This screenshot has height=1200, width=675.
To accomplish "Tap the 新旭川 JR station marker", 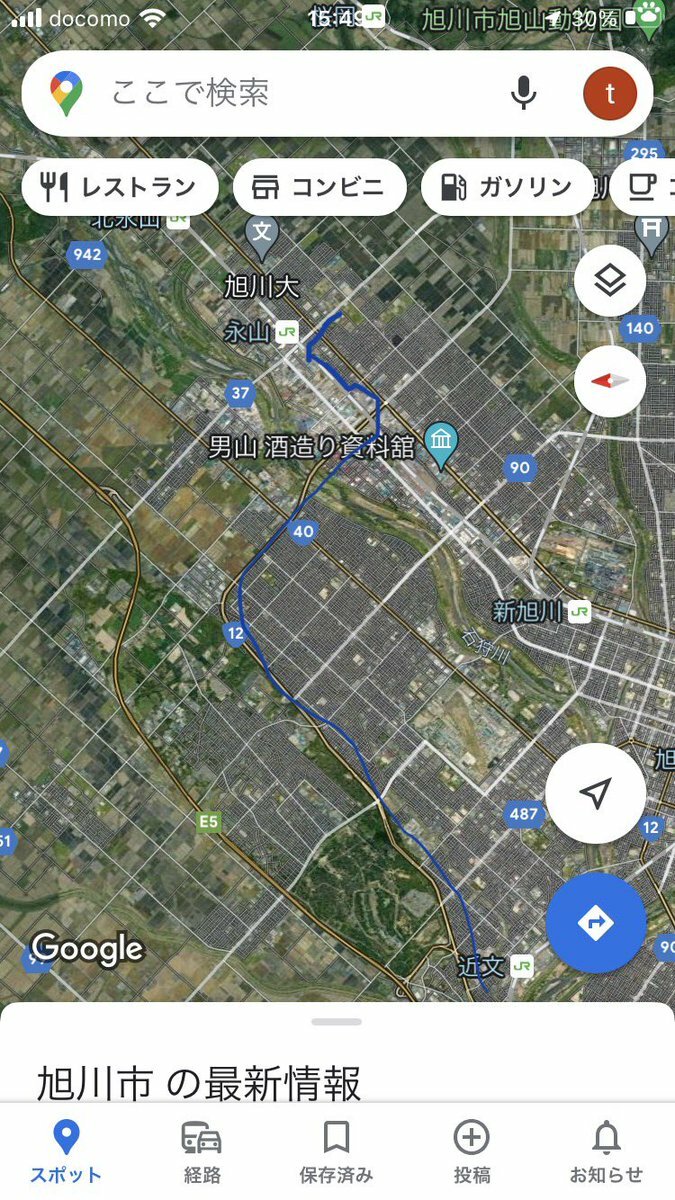I will (580, 611).
